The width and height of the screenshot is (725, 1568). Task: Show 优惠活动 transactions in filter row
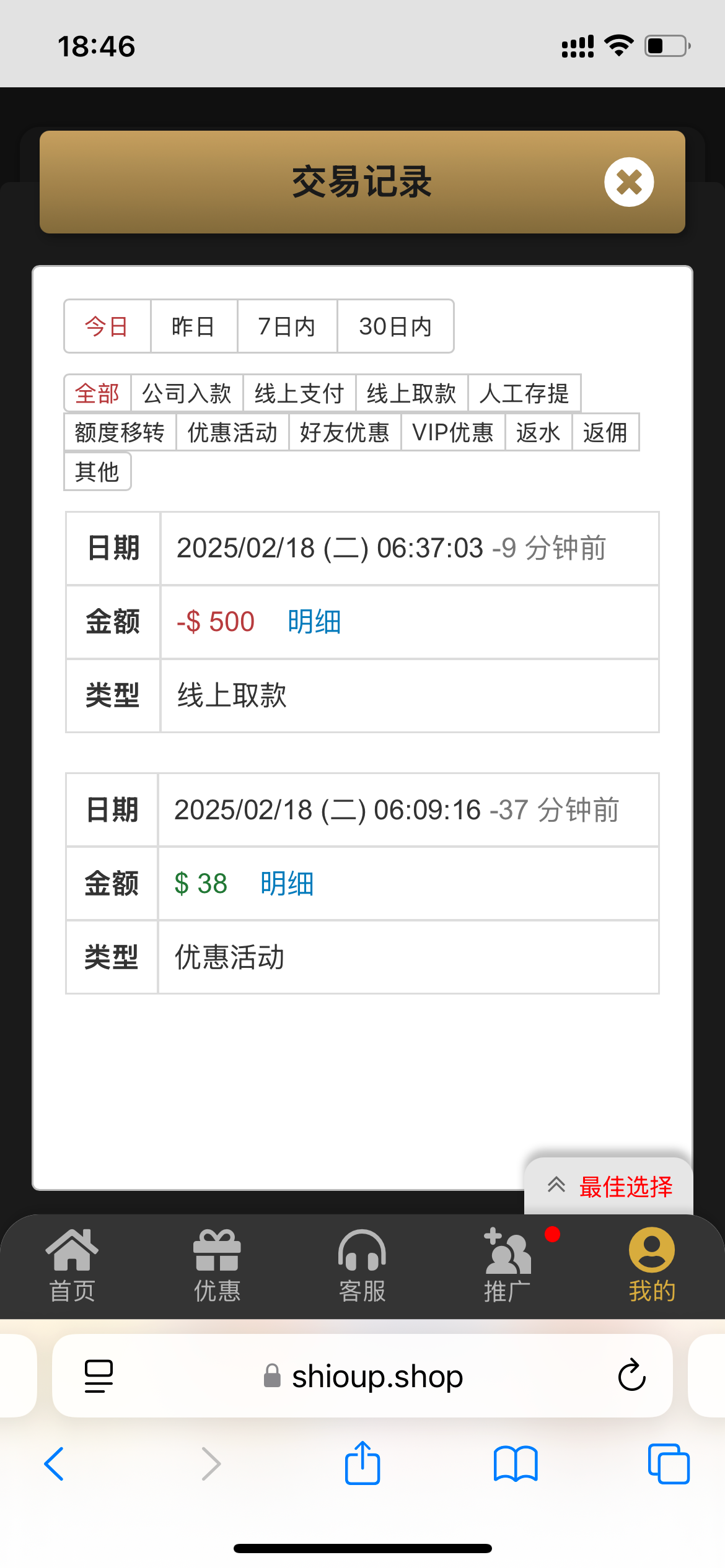(232, 432)
